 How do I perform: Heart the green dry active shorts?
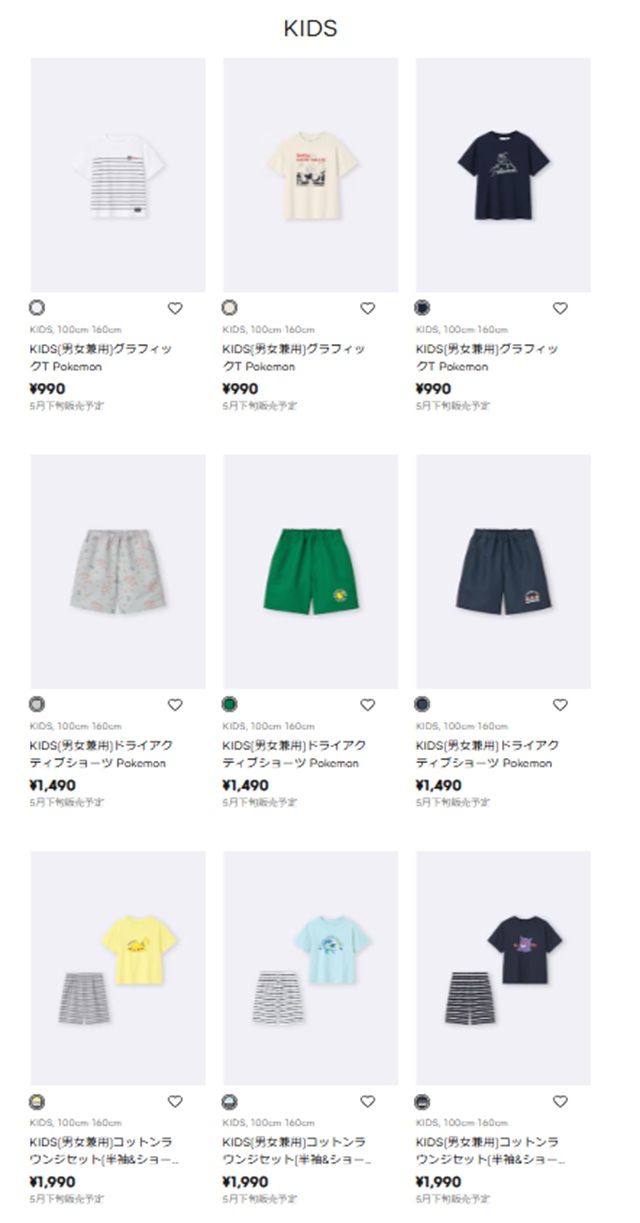pyautogui.click(x=368, y=705)
